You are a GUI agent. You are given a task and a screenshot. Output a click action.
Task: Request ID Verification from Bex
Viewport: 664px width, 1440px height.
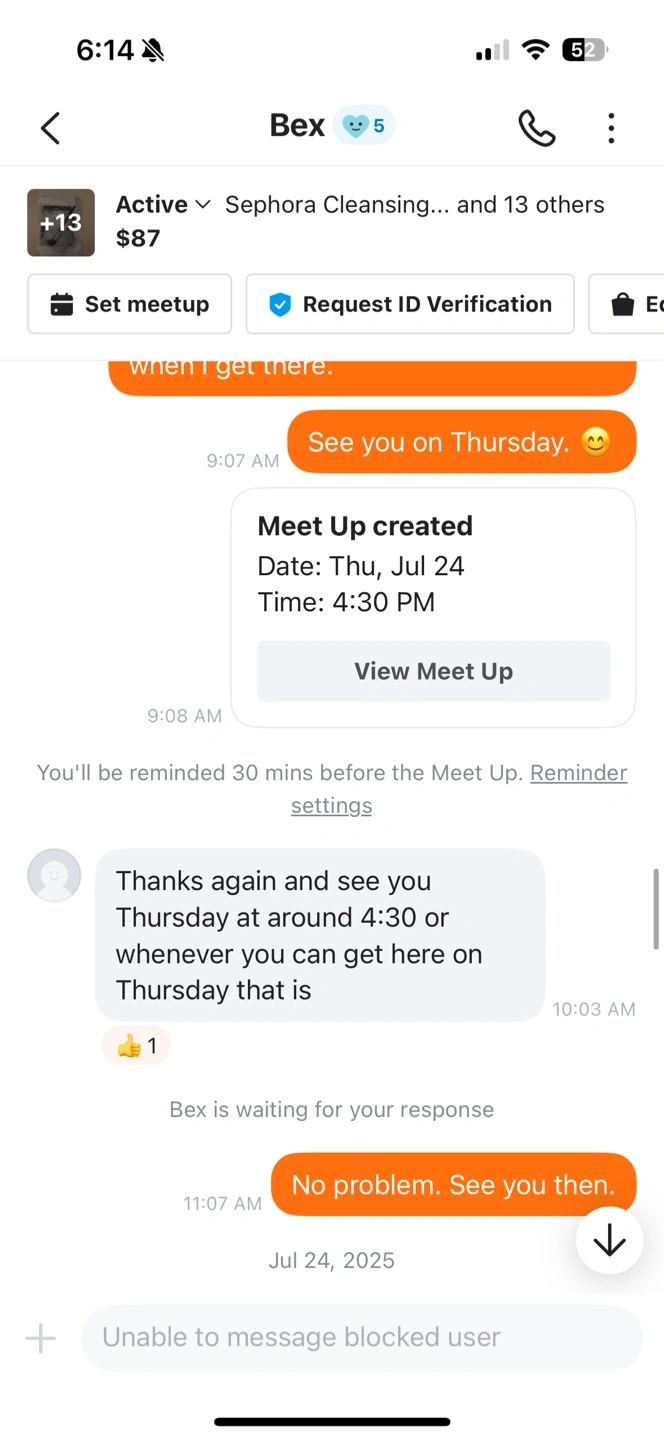[x=410, y=304]
